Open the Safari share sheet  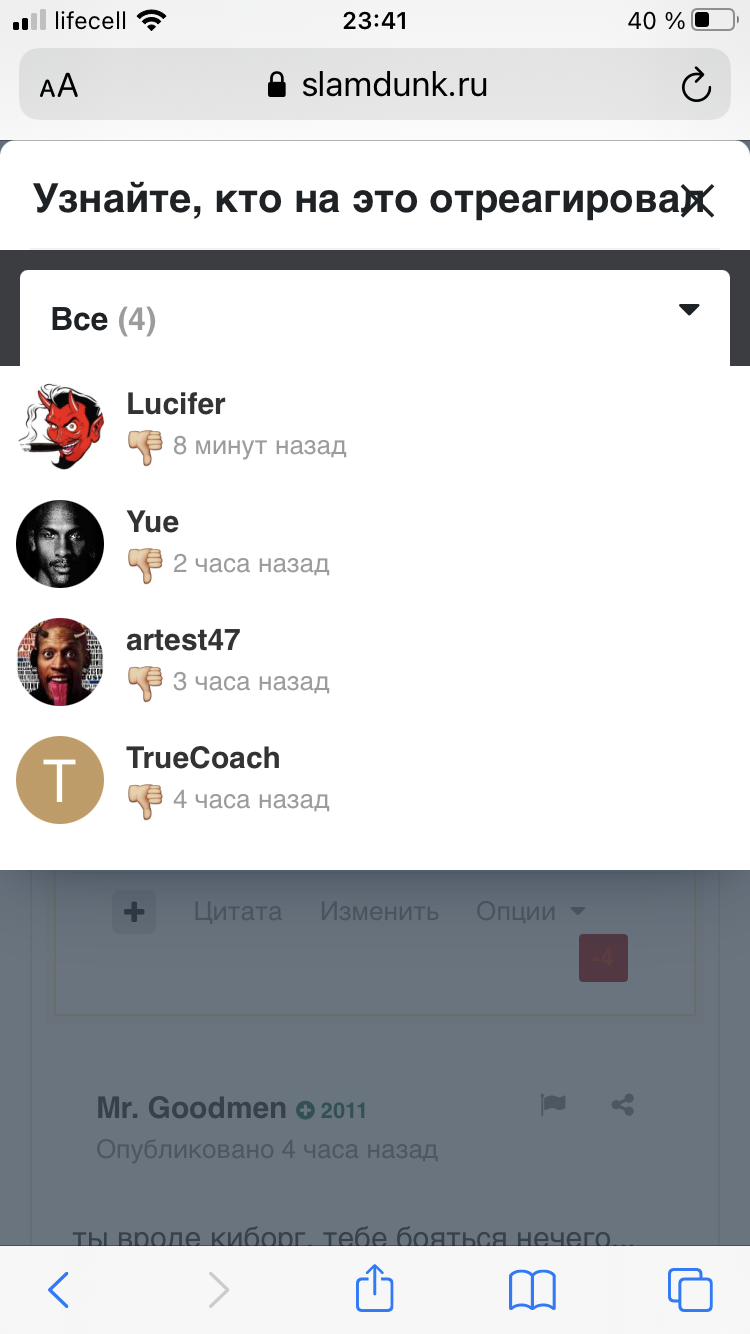tap(375, 1287)
